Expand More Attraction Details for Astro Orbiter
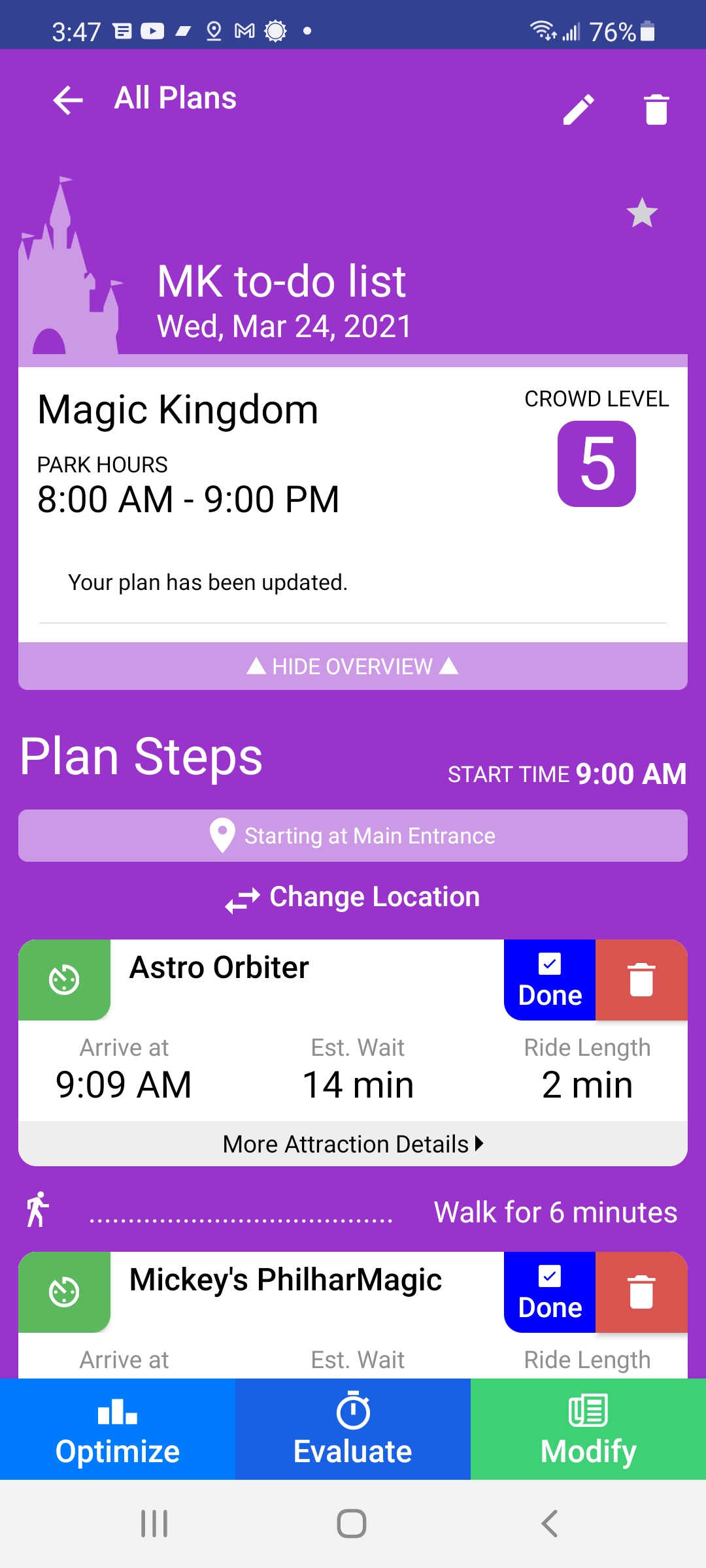Viewport: 706px width, 1568px height. coord(353,1144)
